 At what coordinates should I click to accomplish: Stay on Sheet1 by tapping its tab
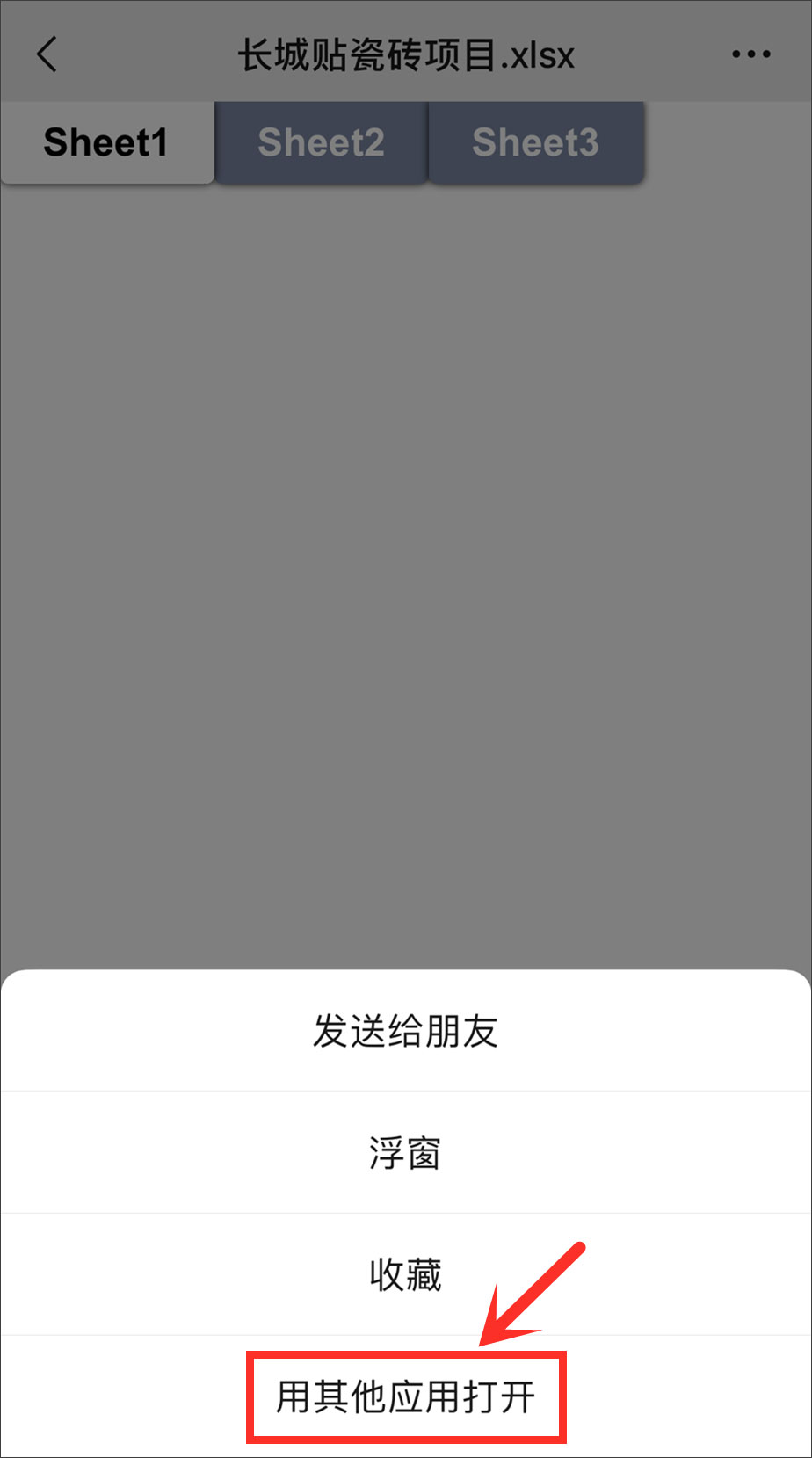coord(105,142)
